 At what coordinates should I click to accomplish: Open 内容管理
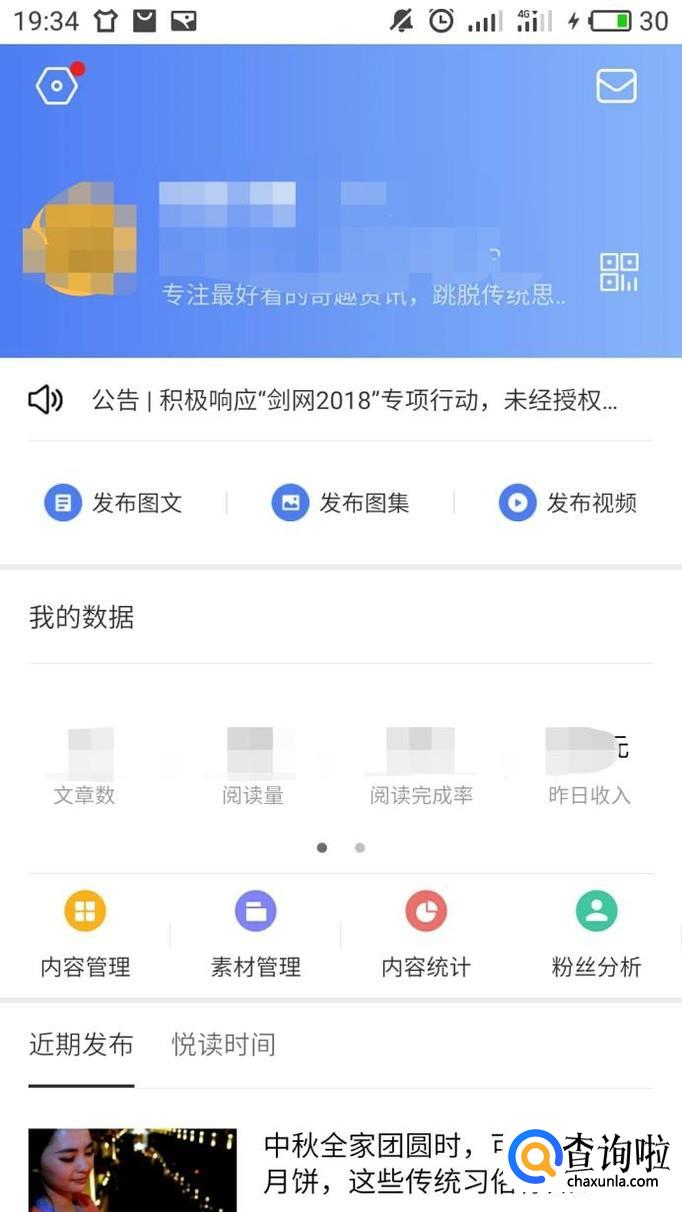[x=85, y=936]
